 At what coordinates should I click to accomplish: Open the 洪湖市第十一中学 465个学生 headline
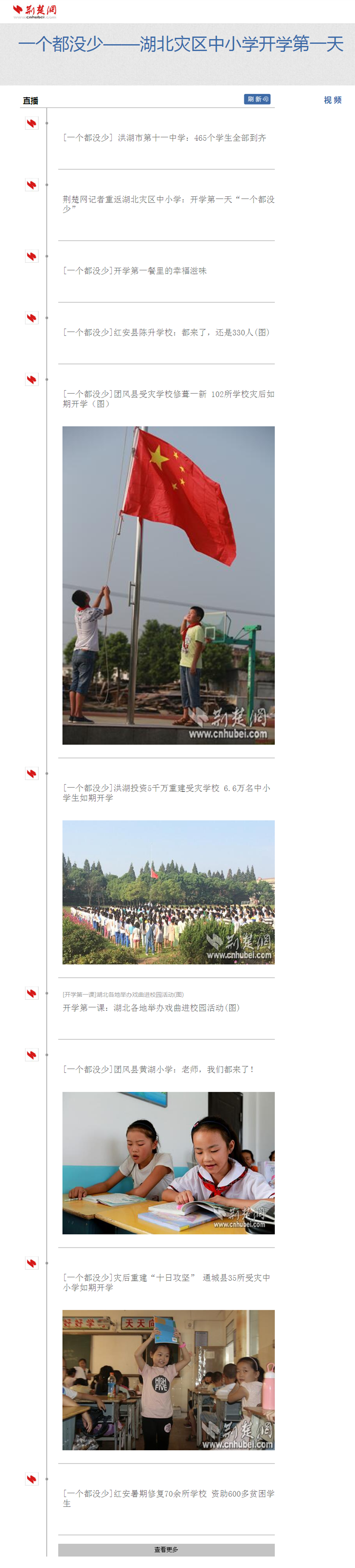point(164,138)
